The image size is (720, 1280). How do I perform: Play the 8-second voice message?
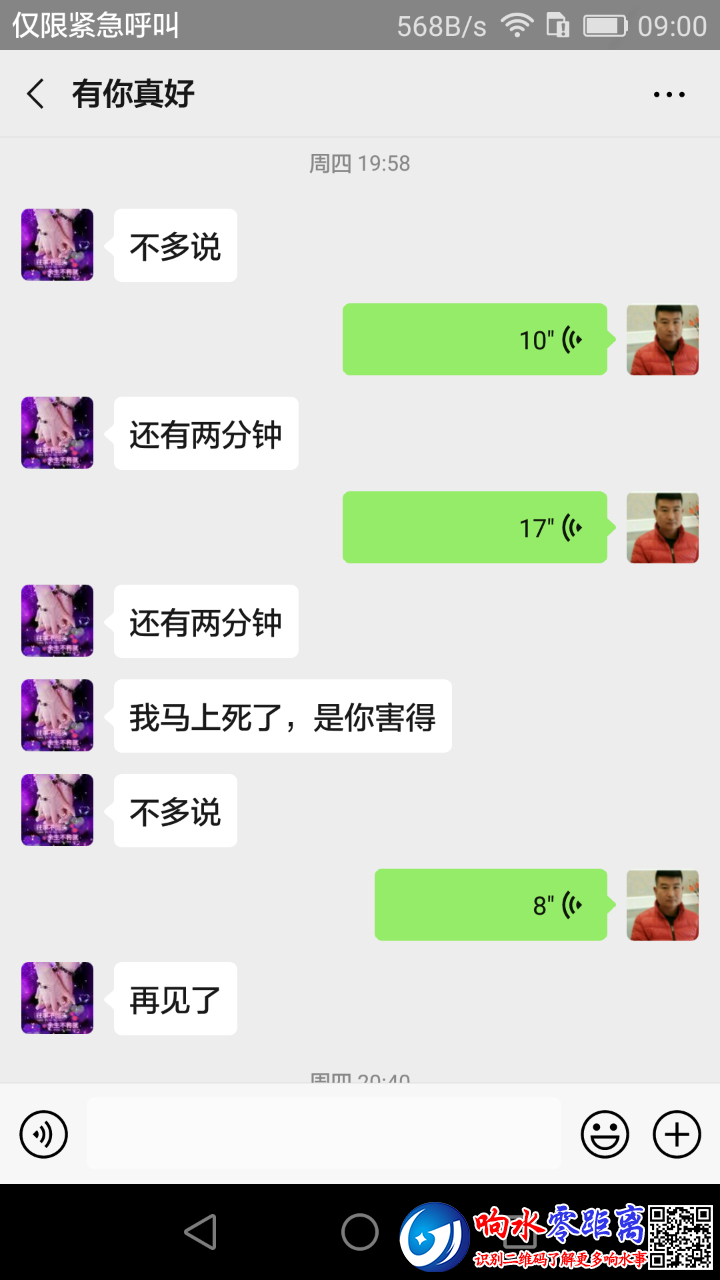click(x=490, y=905)
